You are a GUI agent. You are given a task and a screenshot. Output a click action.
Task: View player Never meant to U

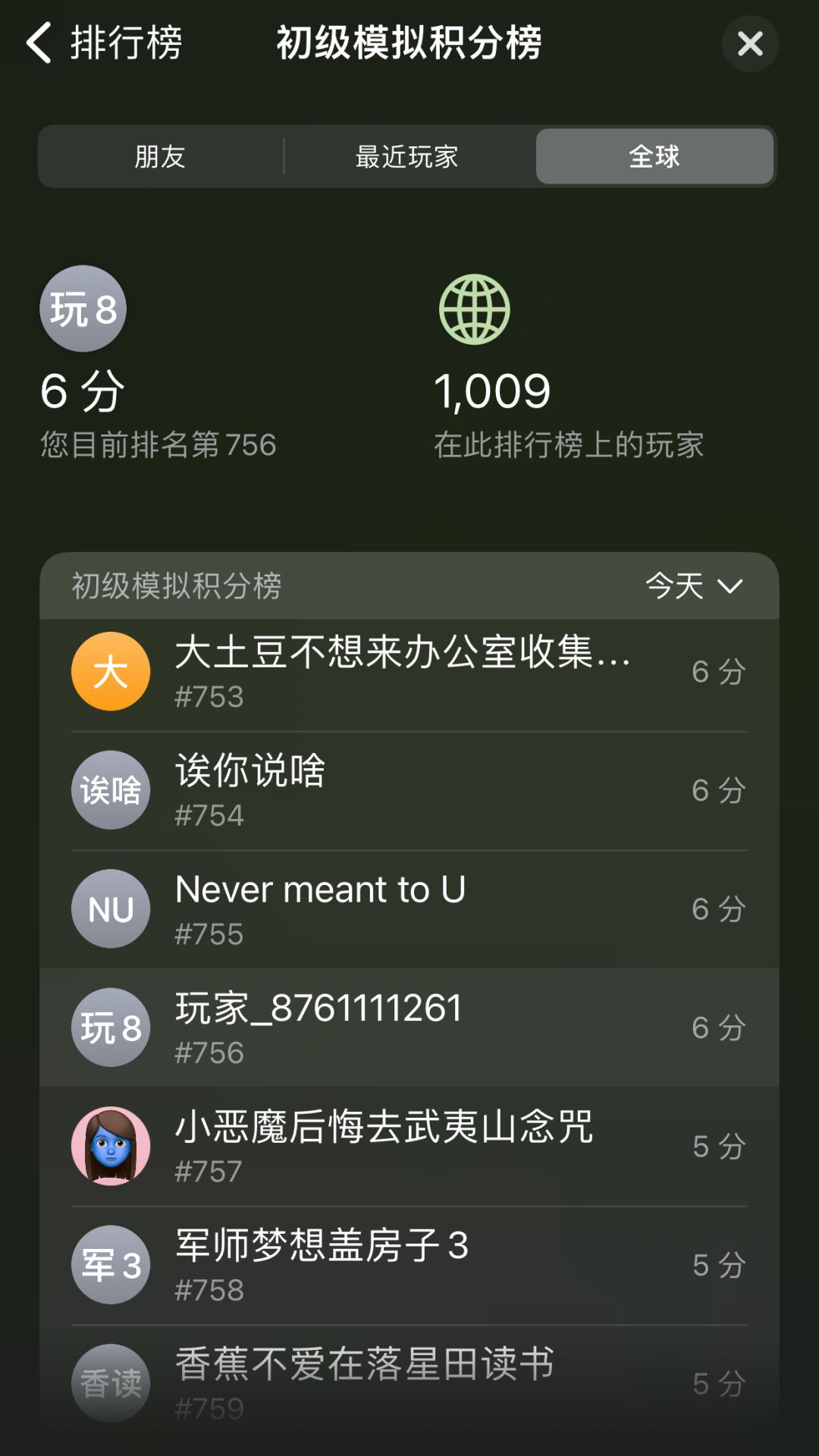pyautogui.click(x=409, y=909)
